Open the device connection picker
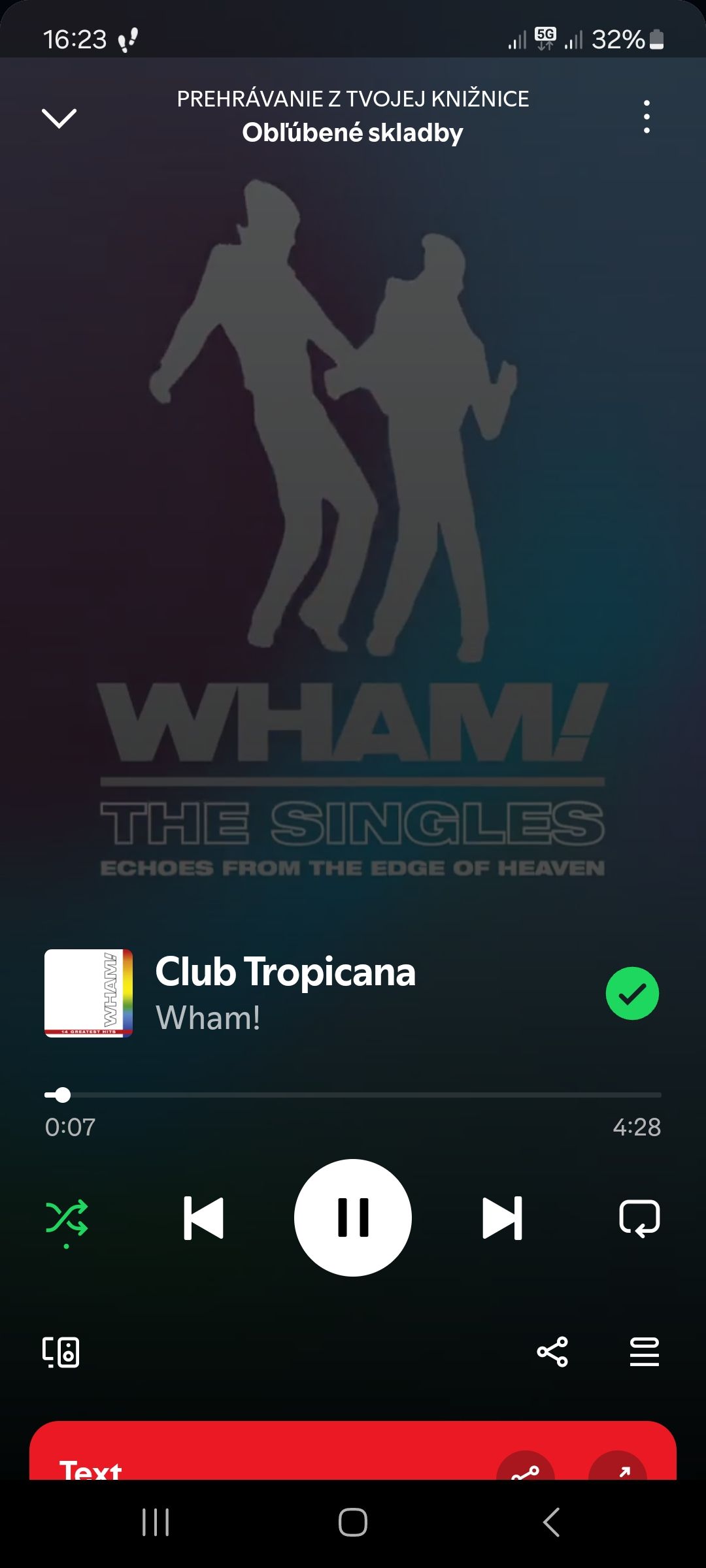706x1568 pixels. pyautogui.click(x=61, y=1352)
